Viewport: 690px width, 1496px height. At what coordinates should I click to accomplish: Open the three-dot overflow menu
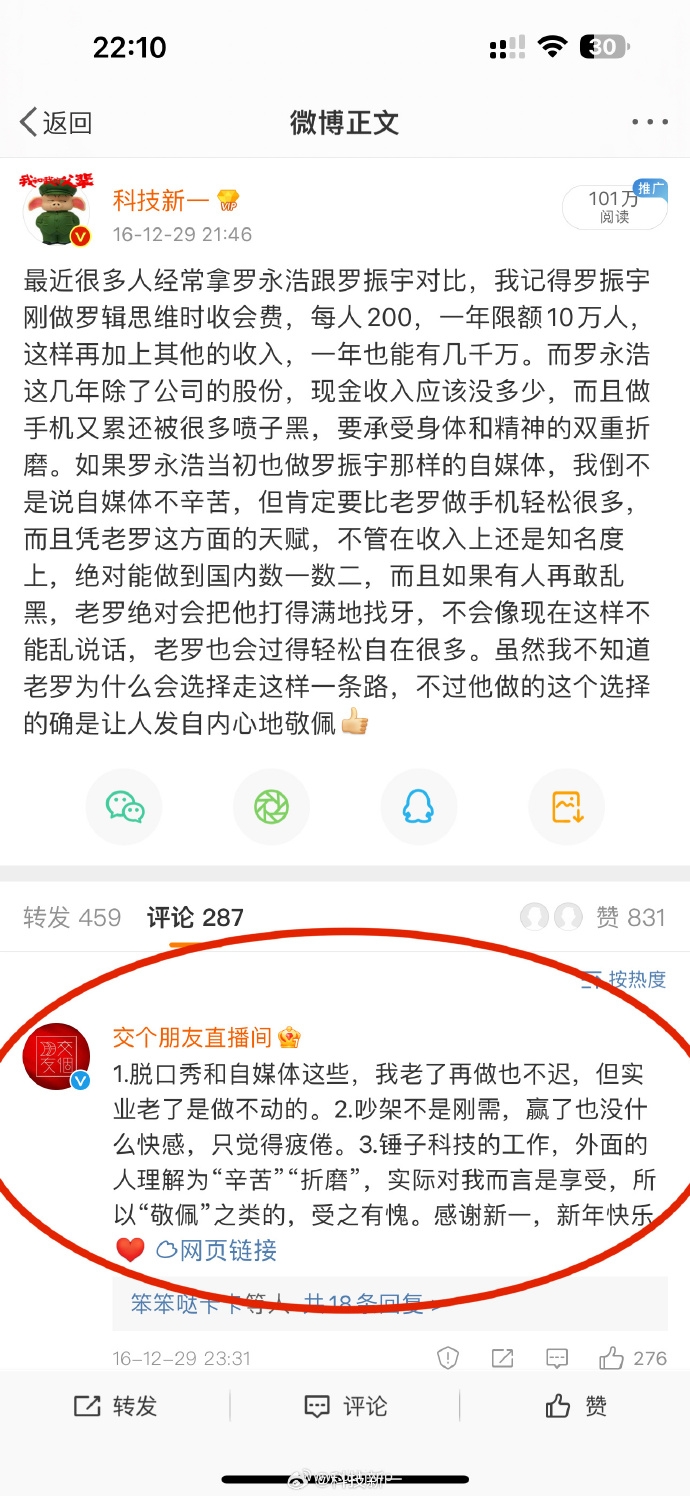pos(649,122)
